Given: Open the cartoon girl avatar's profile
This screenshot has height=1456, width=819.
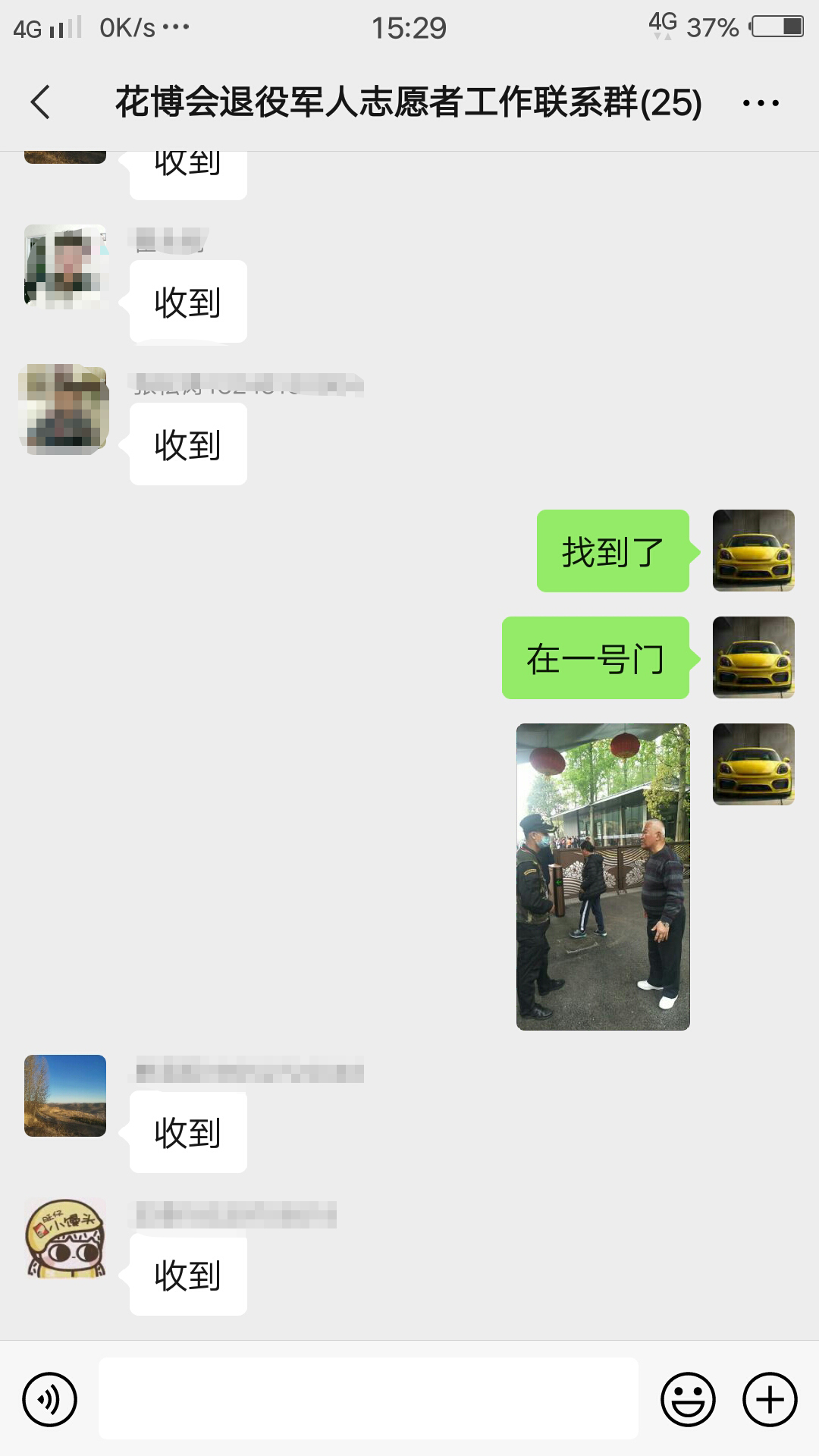Looking at the screenshot, I should (x=65, y=1238).
